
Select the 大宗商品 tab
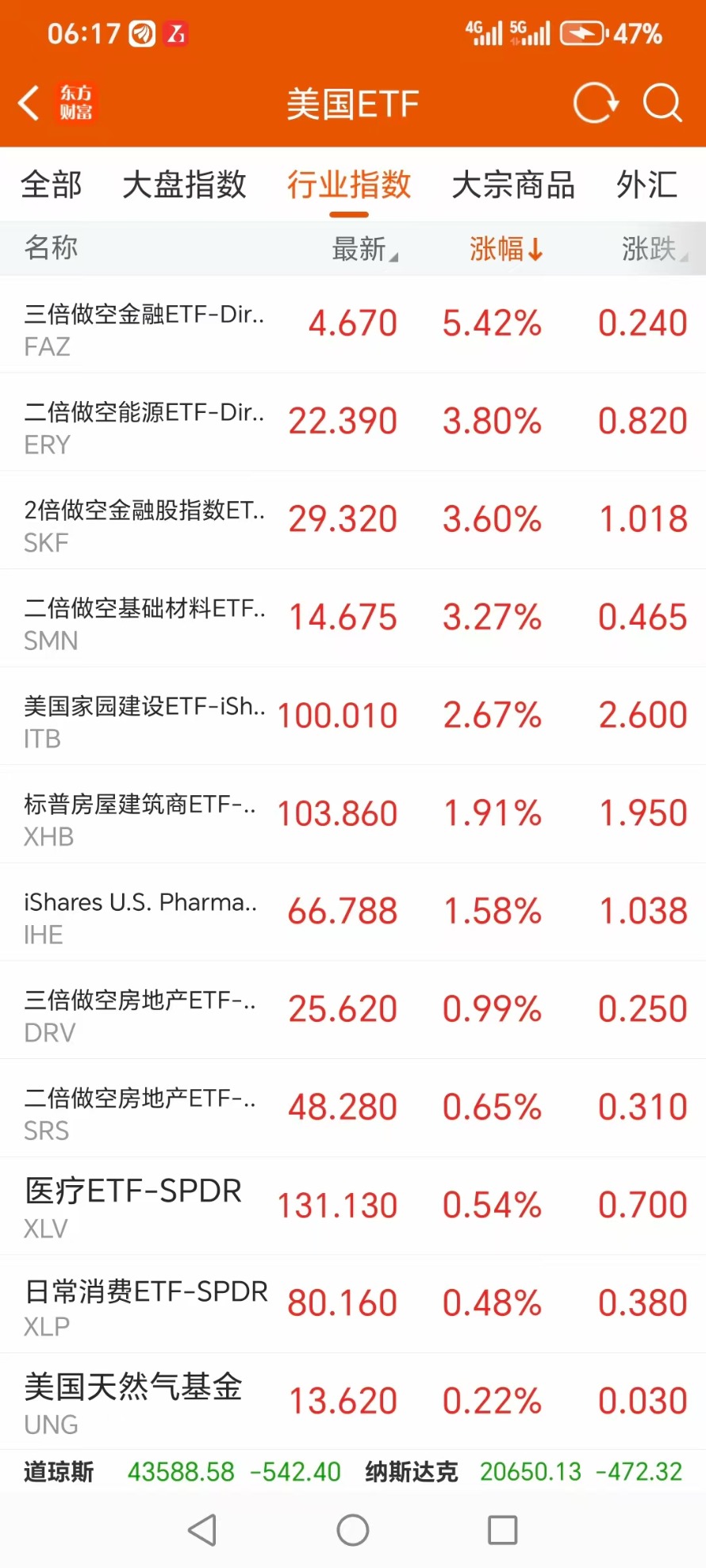tap(513, 185)
